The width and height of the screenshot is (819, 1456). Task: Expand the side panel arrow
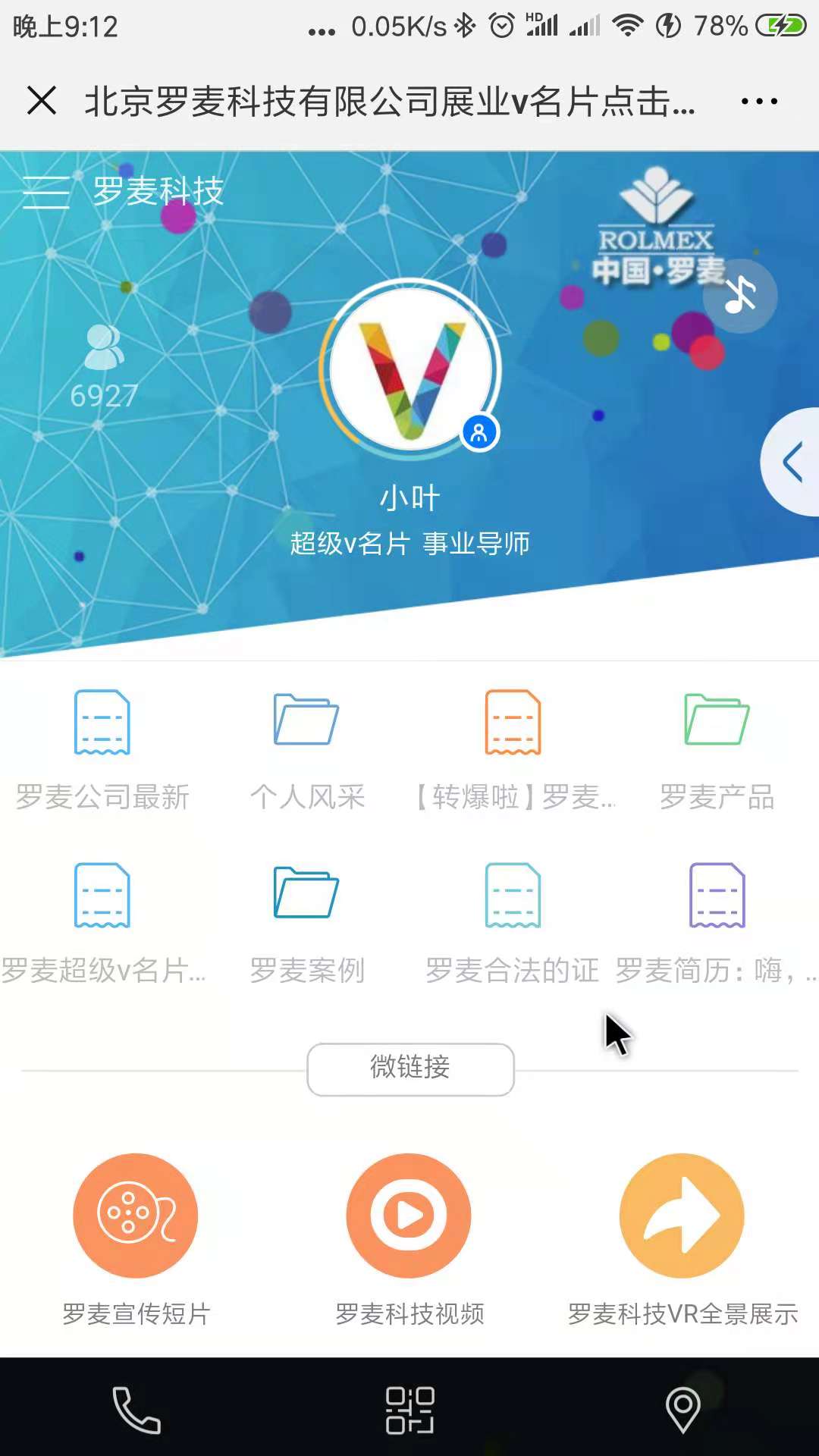[792, 463]
